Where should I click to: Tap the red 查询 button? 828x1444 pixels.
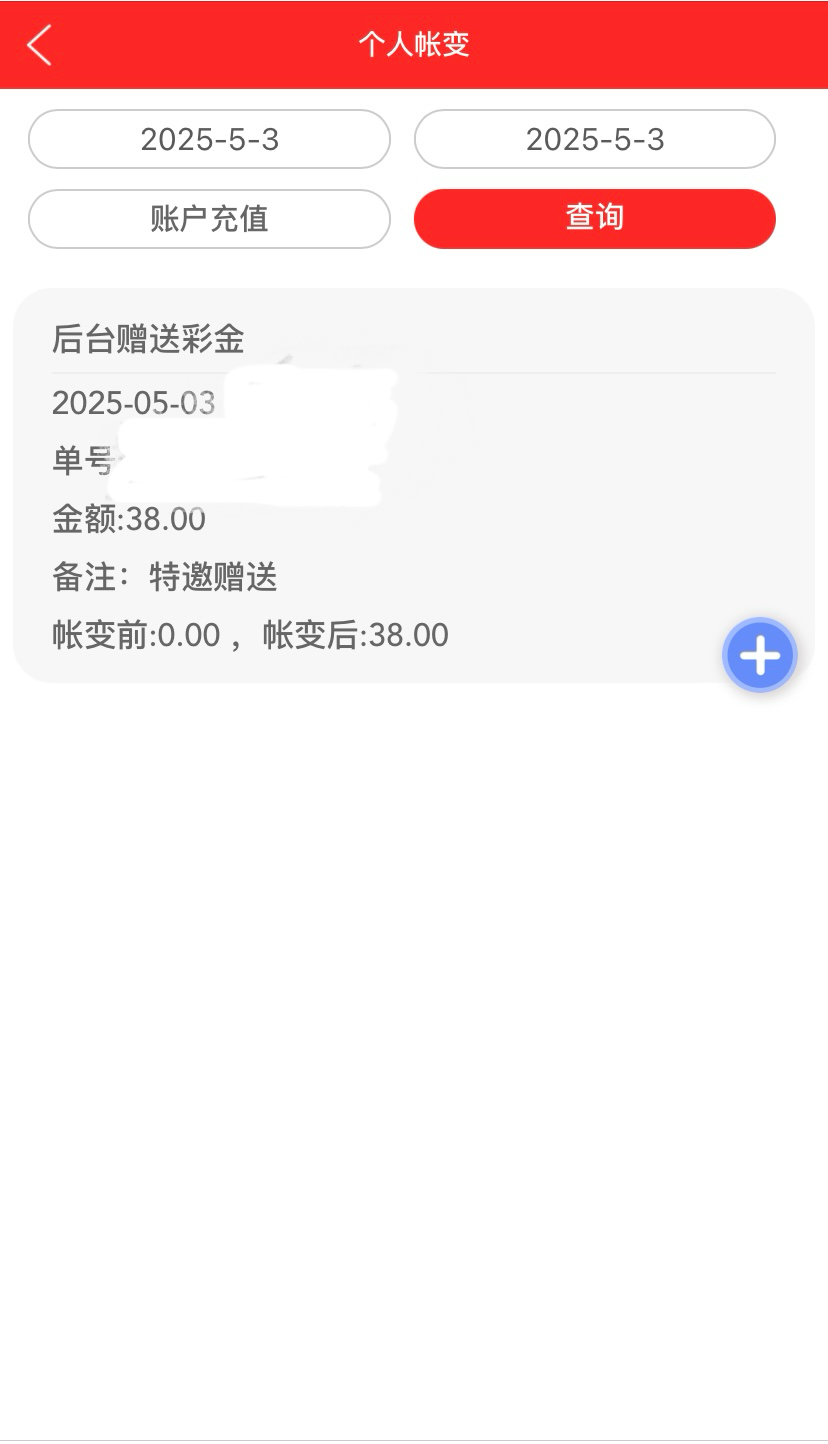tap(595, 219)
